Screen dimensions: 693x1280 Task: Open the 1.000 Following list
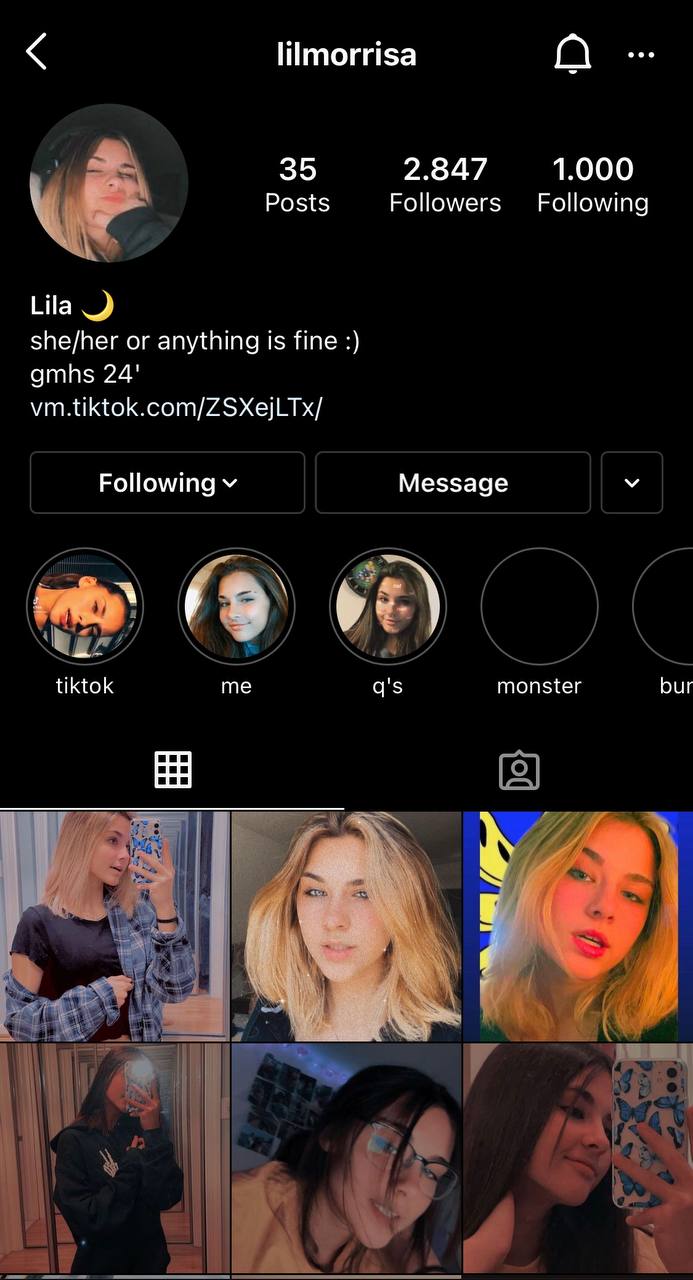(593, 184)
